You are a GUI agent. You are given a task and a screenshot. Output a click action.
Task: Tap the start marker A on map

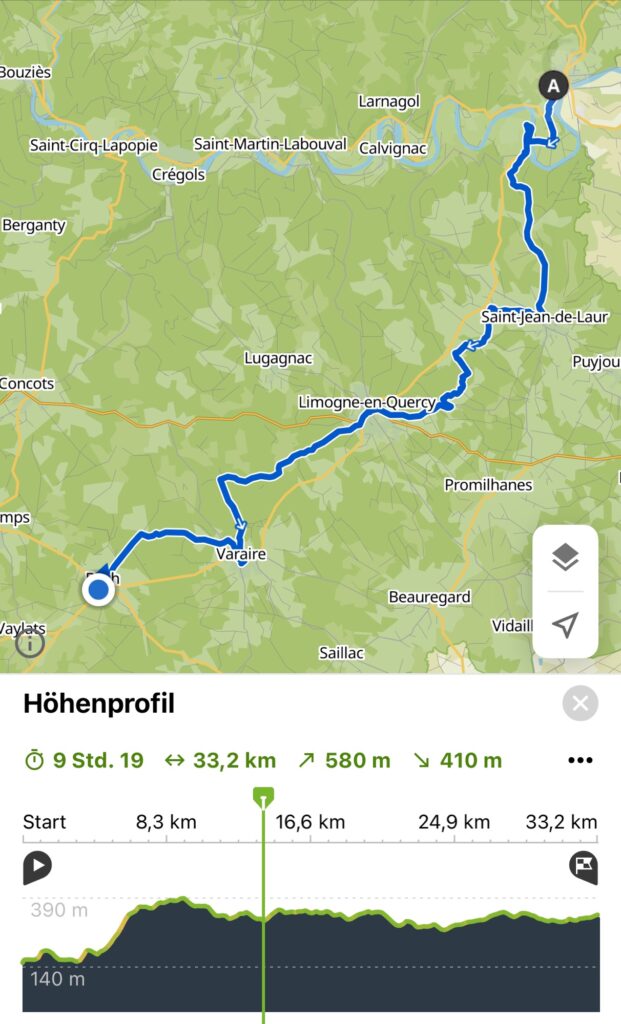pyautogui.click(x=553, y=86)
